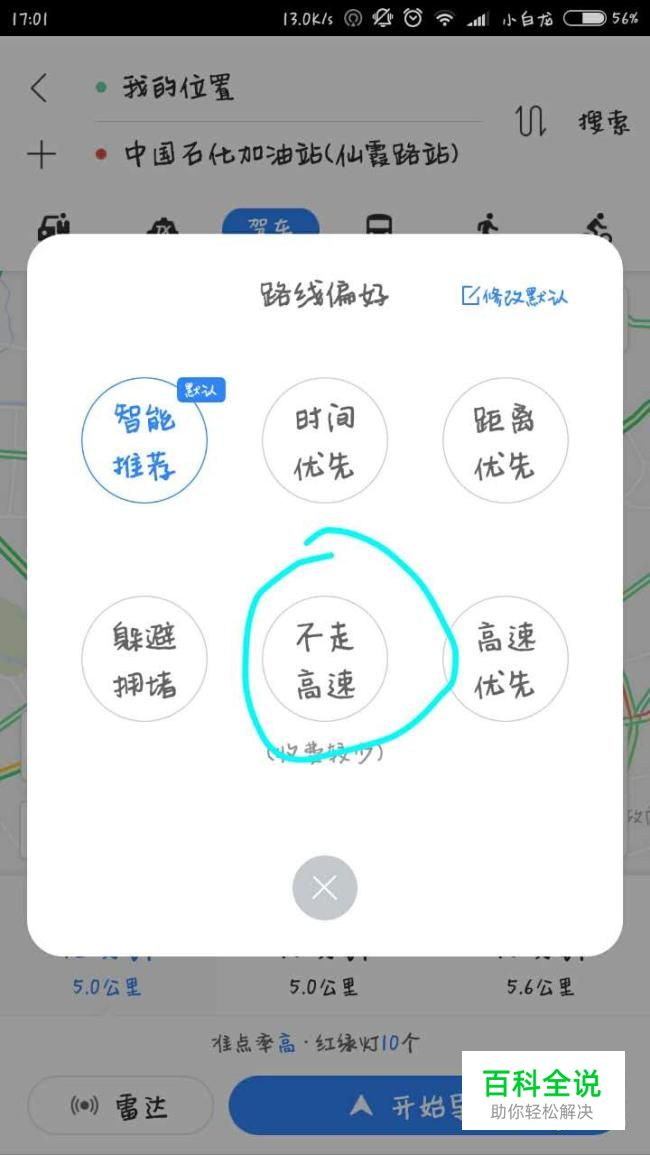This screenshot has width=650, height=1155.
Task: Choose the 时间优先 option
Action: (324, 441)
